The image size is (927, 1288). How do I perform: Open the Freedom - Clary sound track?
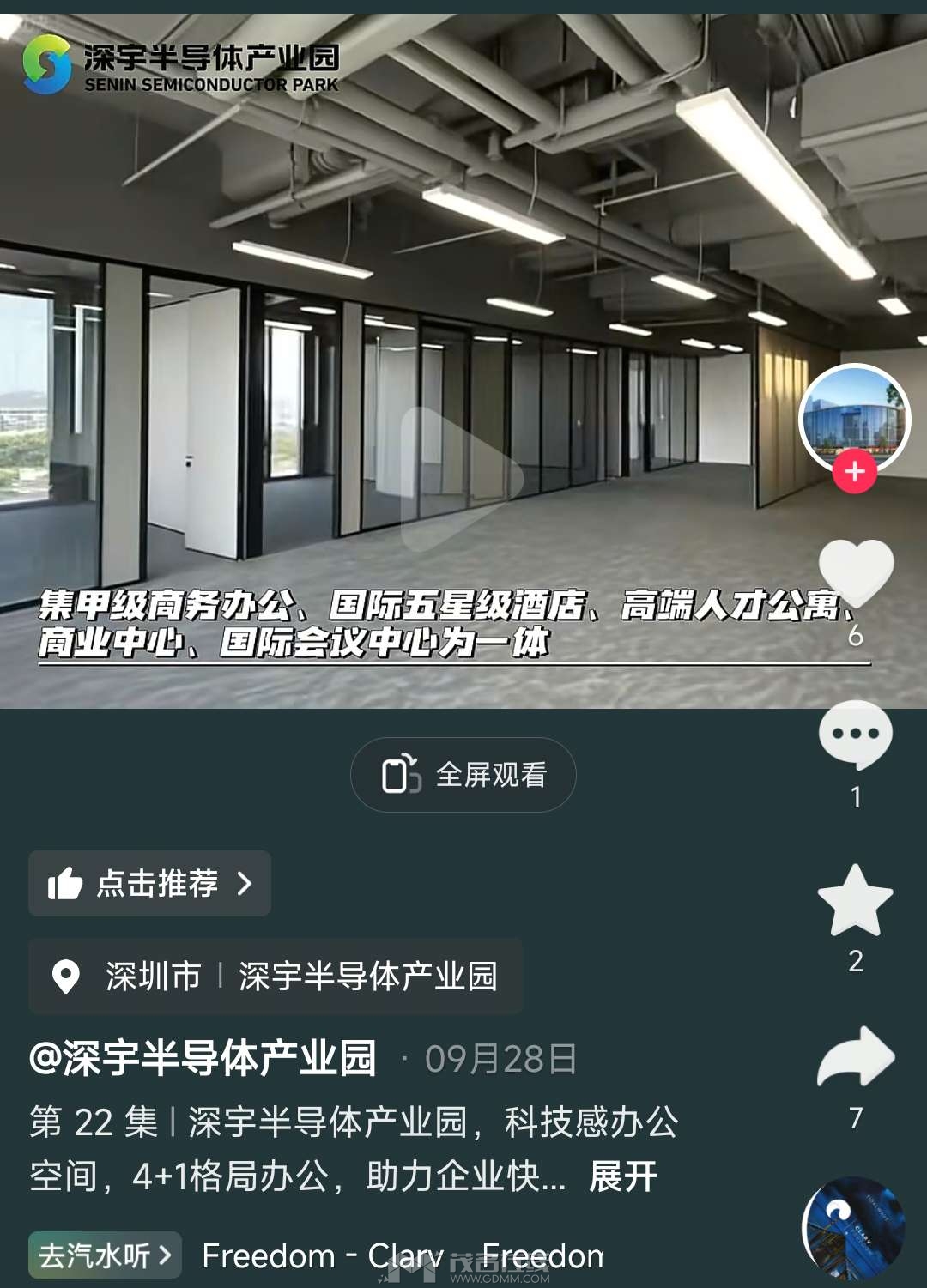[402, 1256]
